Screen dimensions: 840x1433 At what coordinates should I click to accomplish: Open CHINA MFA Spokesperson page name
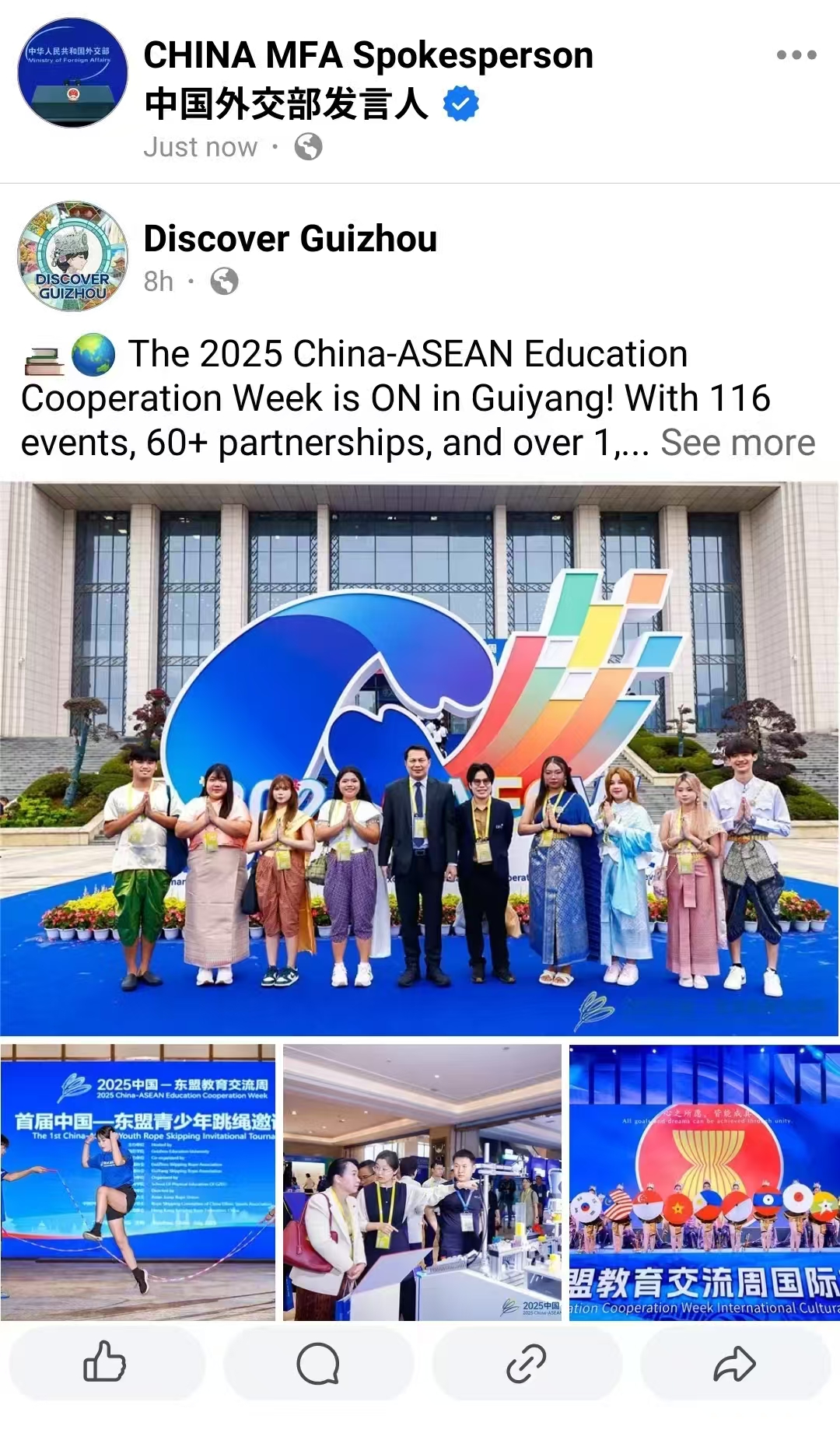(368, 56)
